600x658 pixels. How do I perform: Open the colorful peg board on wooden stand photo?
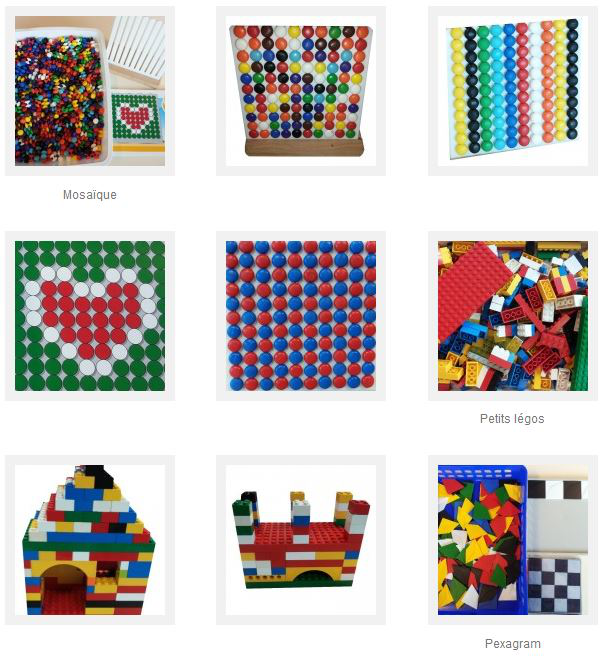301,91
